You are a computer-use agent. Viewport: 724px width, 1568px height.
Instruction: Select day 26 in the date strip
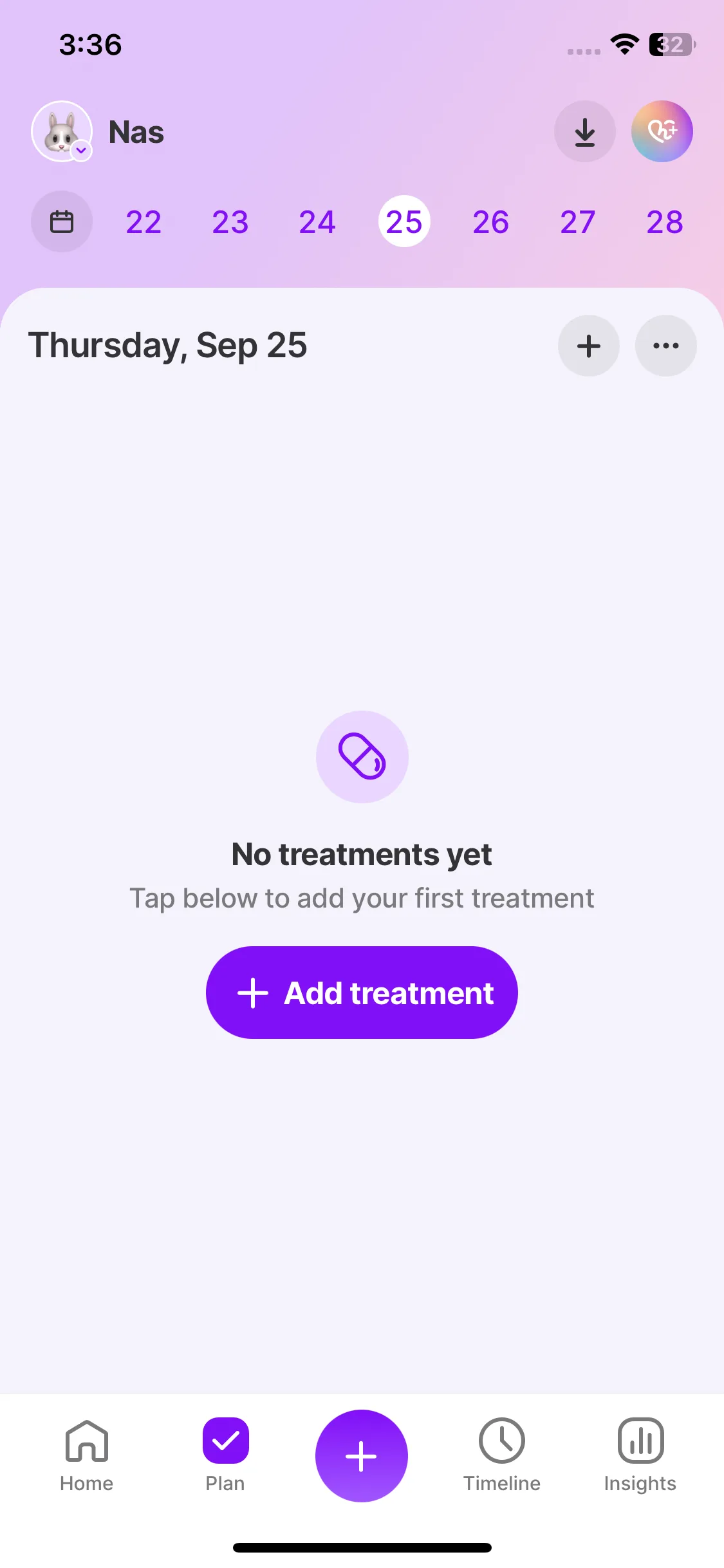click(491, 222)
